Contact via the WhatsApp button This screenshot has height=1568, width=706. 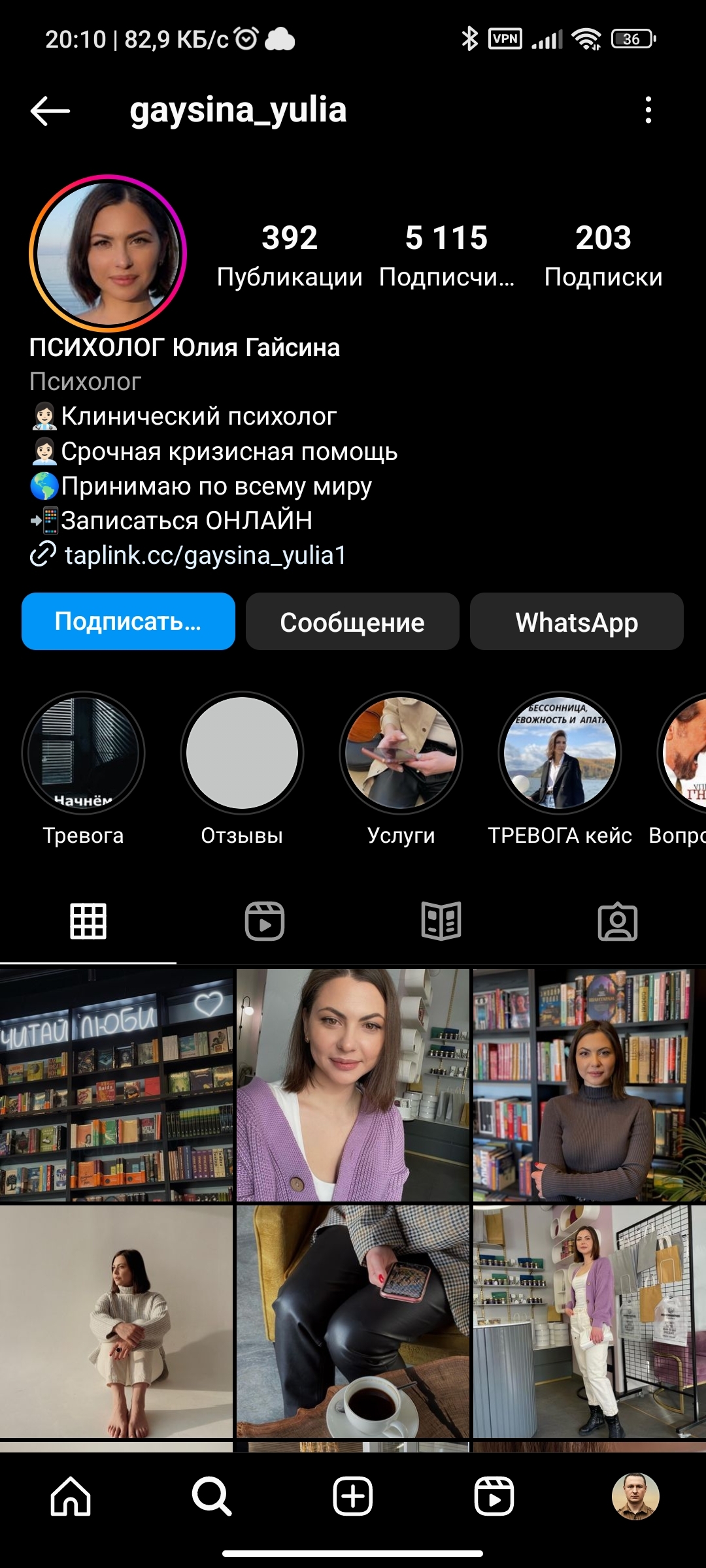(577, 621)
